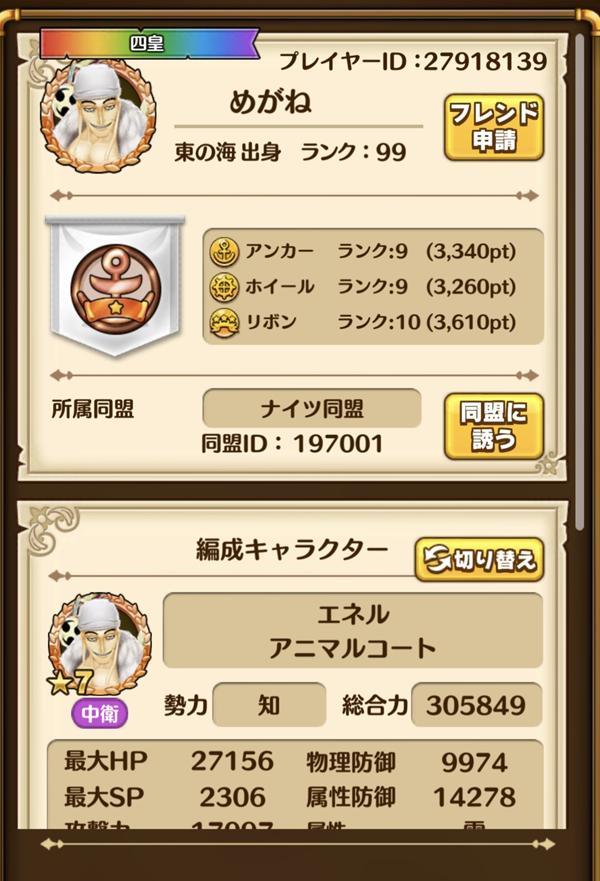Open the ナイツ同盟 alliance name

point(312,408)
